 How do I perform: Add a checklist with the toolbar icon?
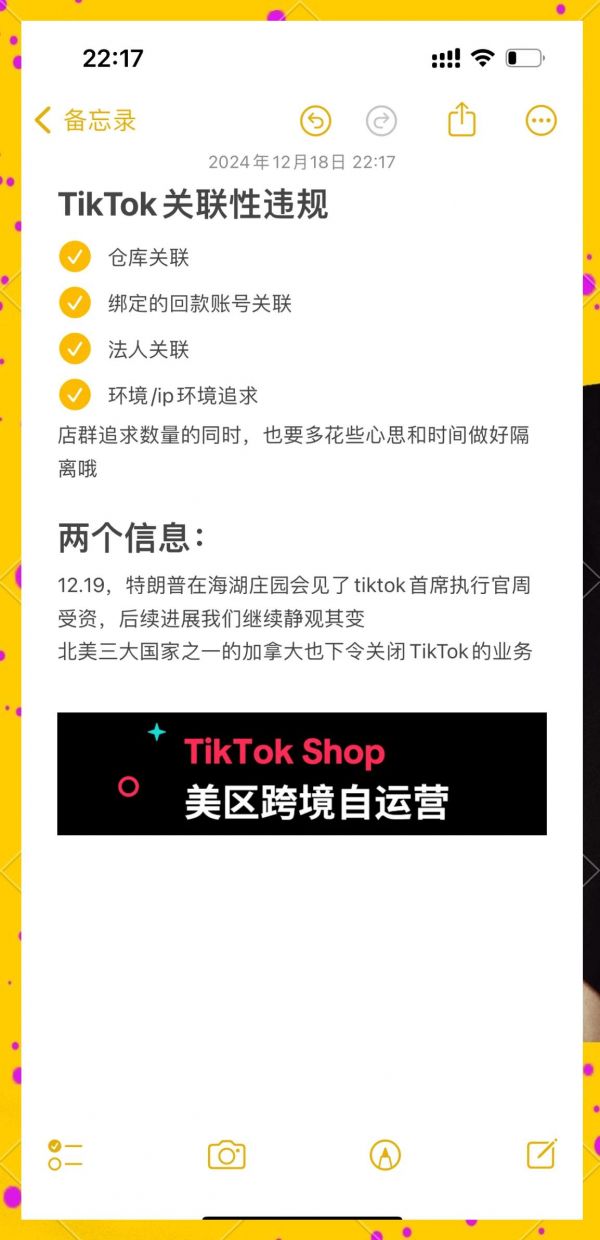click(65, 1155)
